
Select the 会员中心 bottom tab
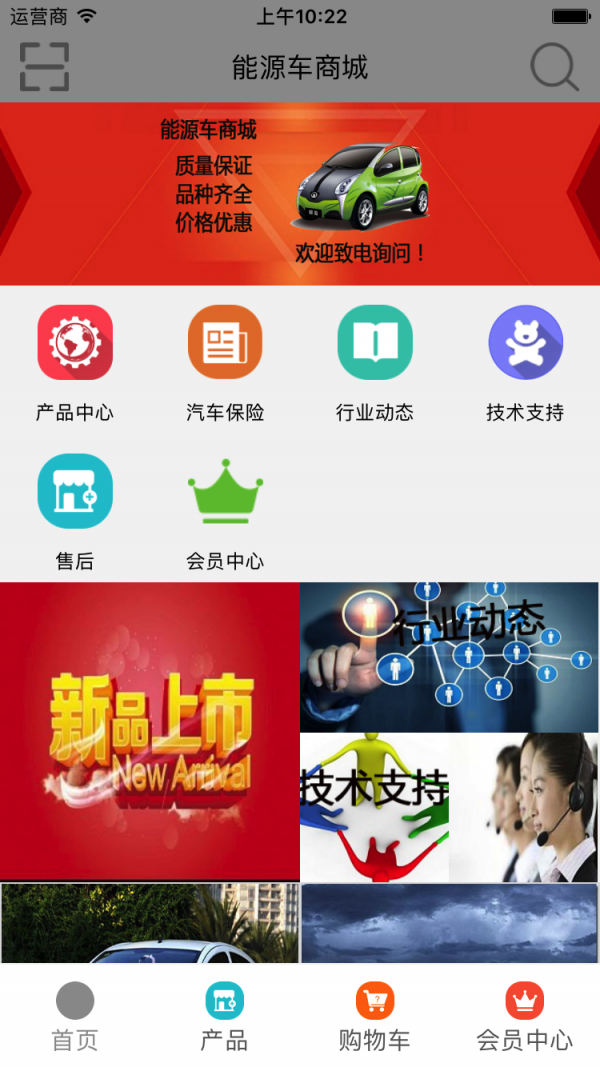tap(525, 1016)
